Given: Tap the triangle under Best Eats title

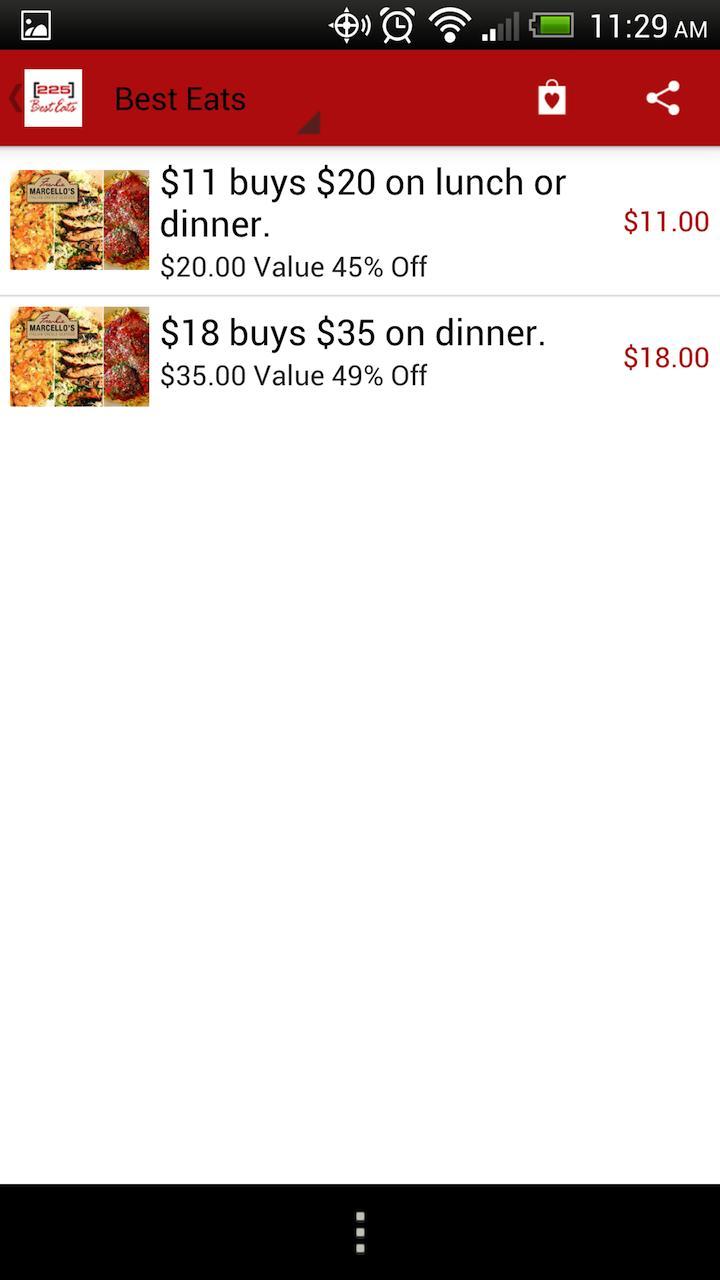Looking at the screenshot, I should tap(310, 123).
